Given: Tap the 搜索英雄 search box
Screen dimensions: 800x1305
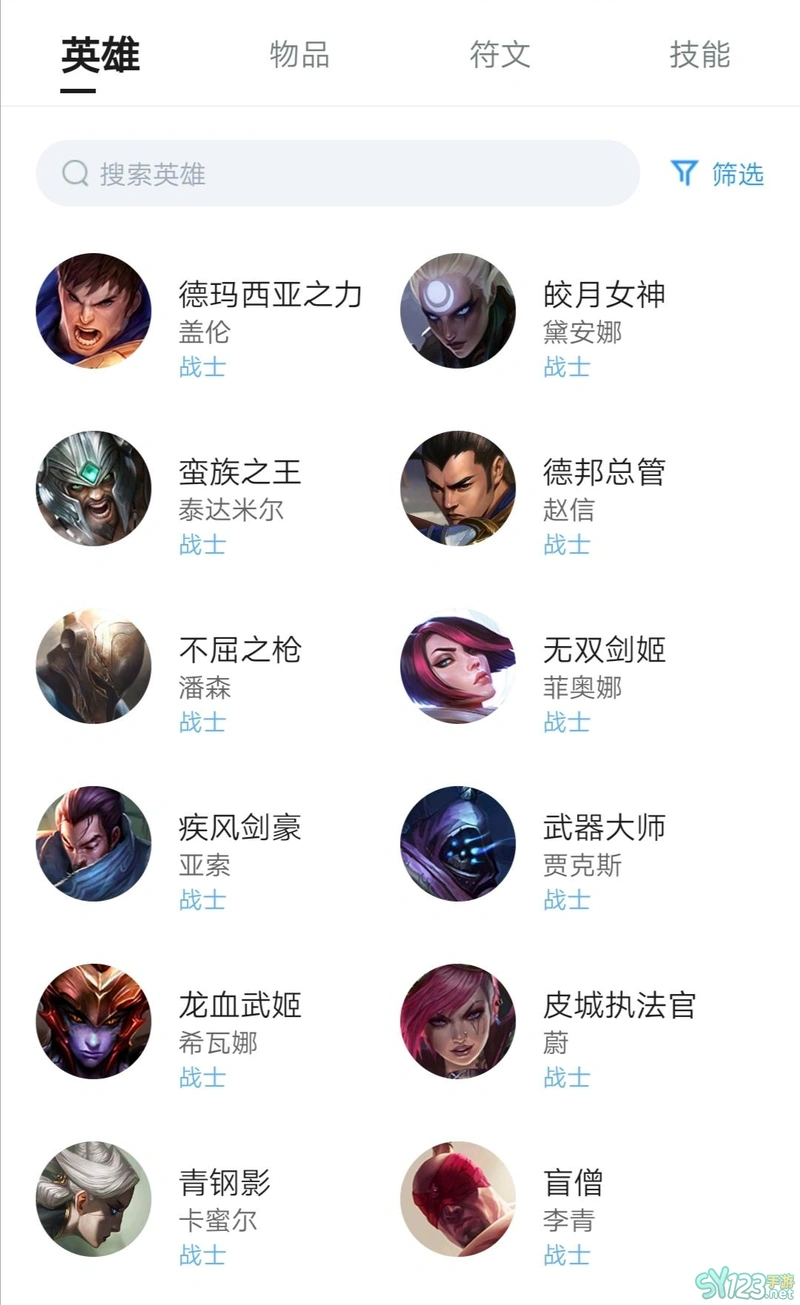Looking at the screenshot, I should pos(338,173).
